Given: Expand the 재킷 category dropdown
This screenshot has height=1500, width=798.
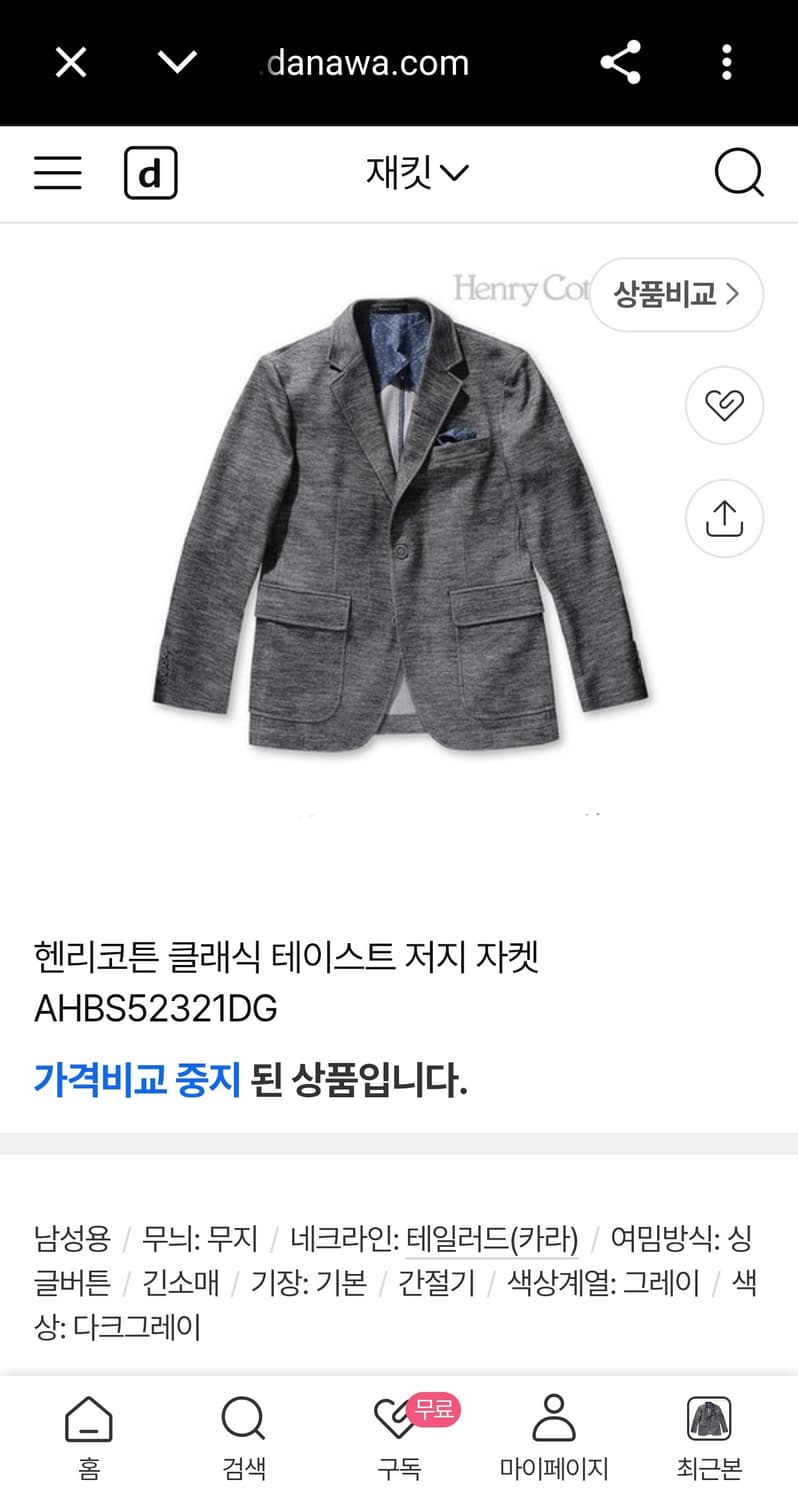Looking at the screenshot, I should [x=419, y=173].
